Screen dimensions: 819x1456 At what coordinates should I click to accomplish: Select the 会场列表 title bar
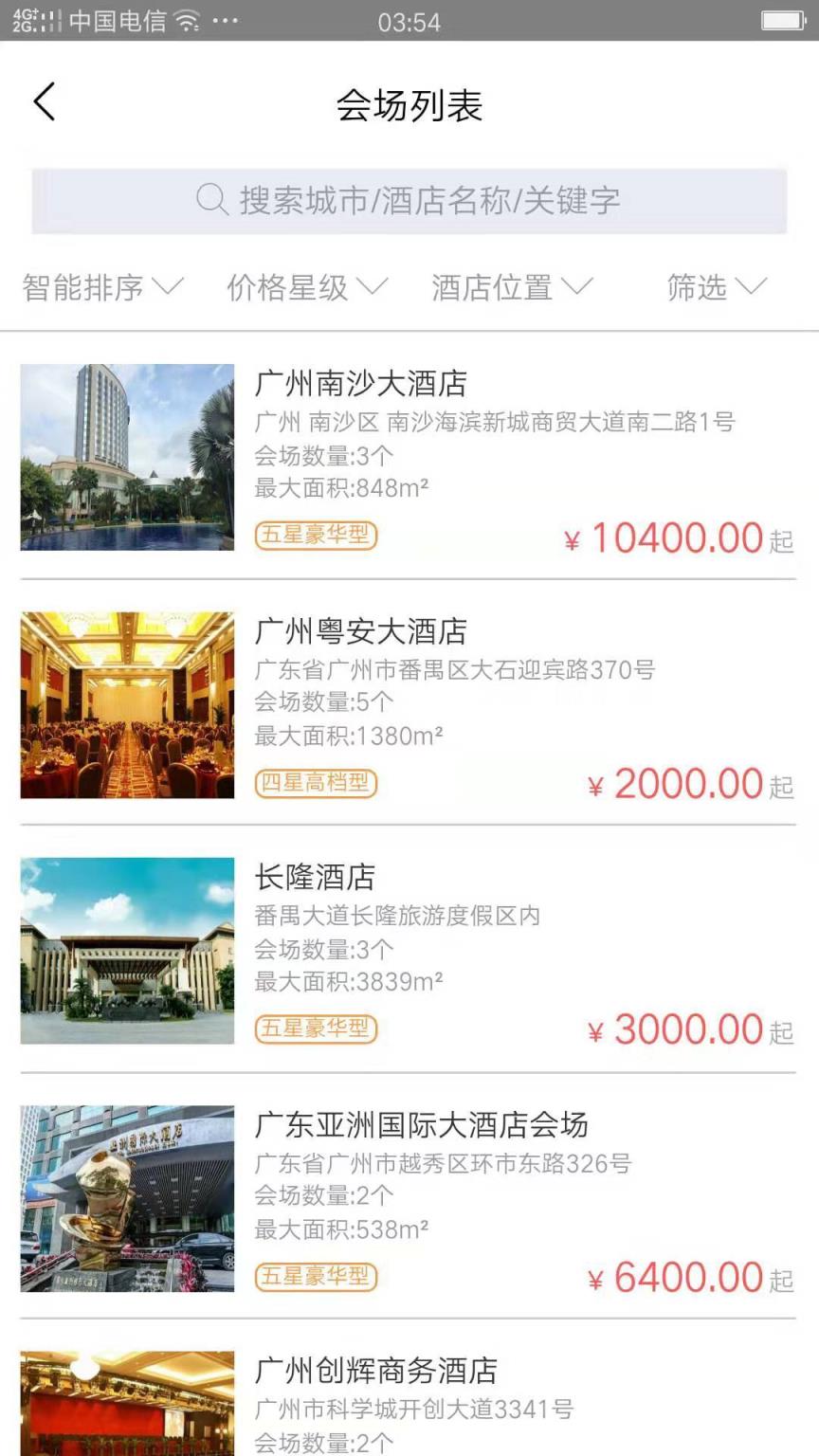coord(409,106)
